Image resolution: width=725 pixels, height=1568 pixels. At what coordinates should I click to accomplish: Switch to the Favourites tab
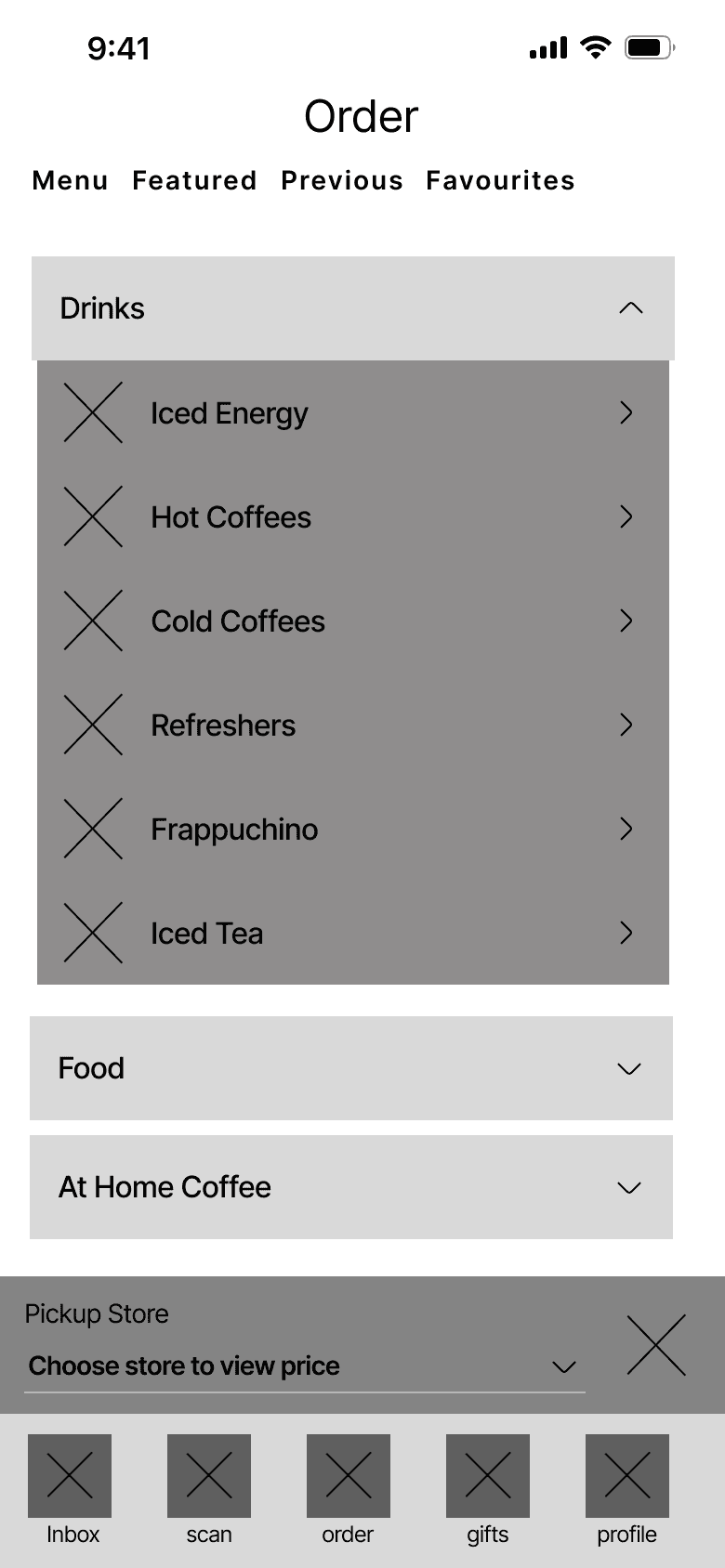pos(500,180)
